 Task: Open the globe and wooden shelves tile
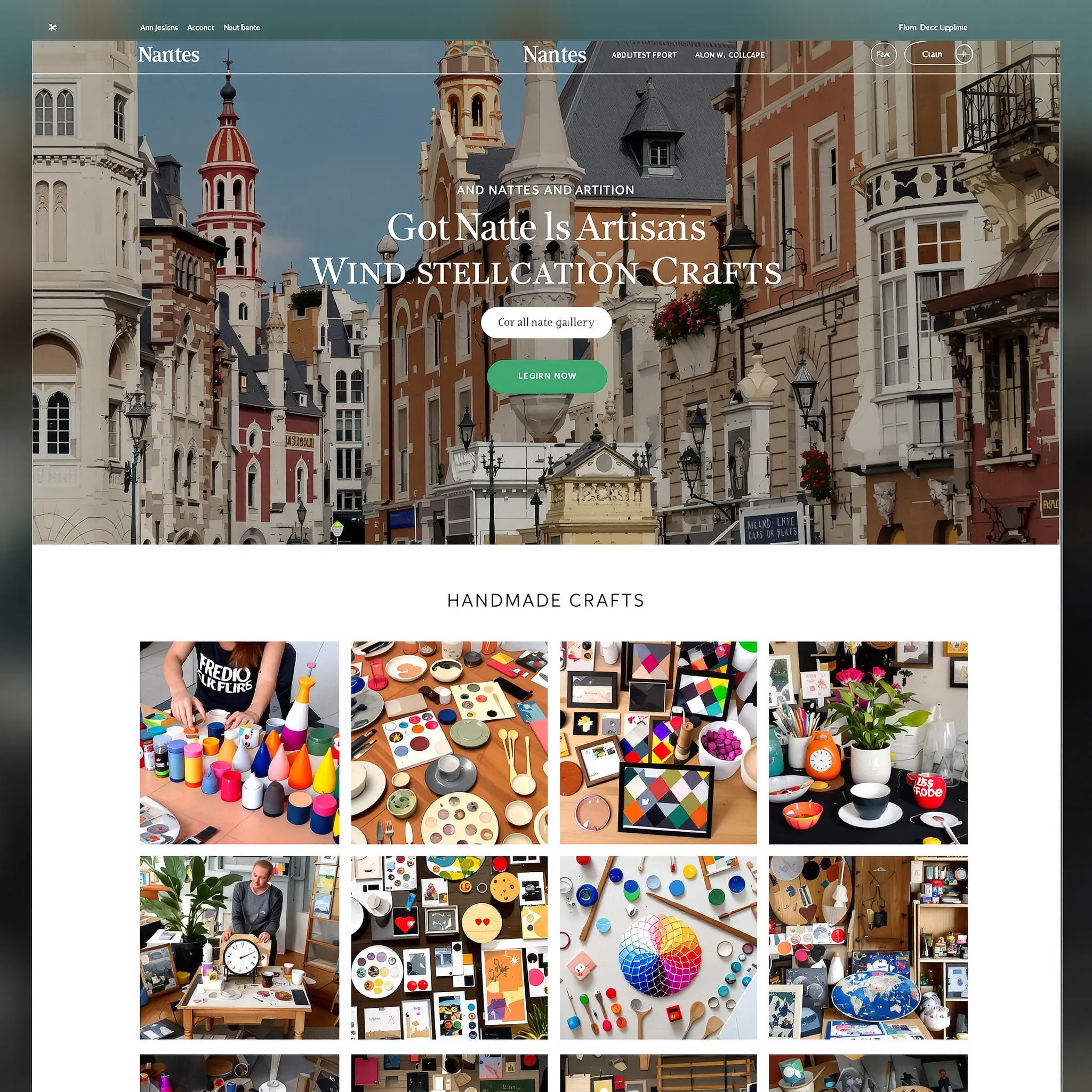point(868,948)
